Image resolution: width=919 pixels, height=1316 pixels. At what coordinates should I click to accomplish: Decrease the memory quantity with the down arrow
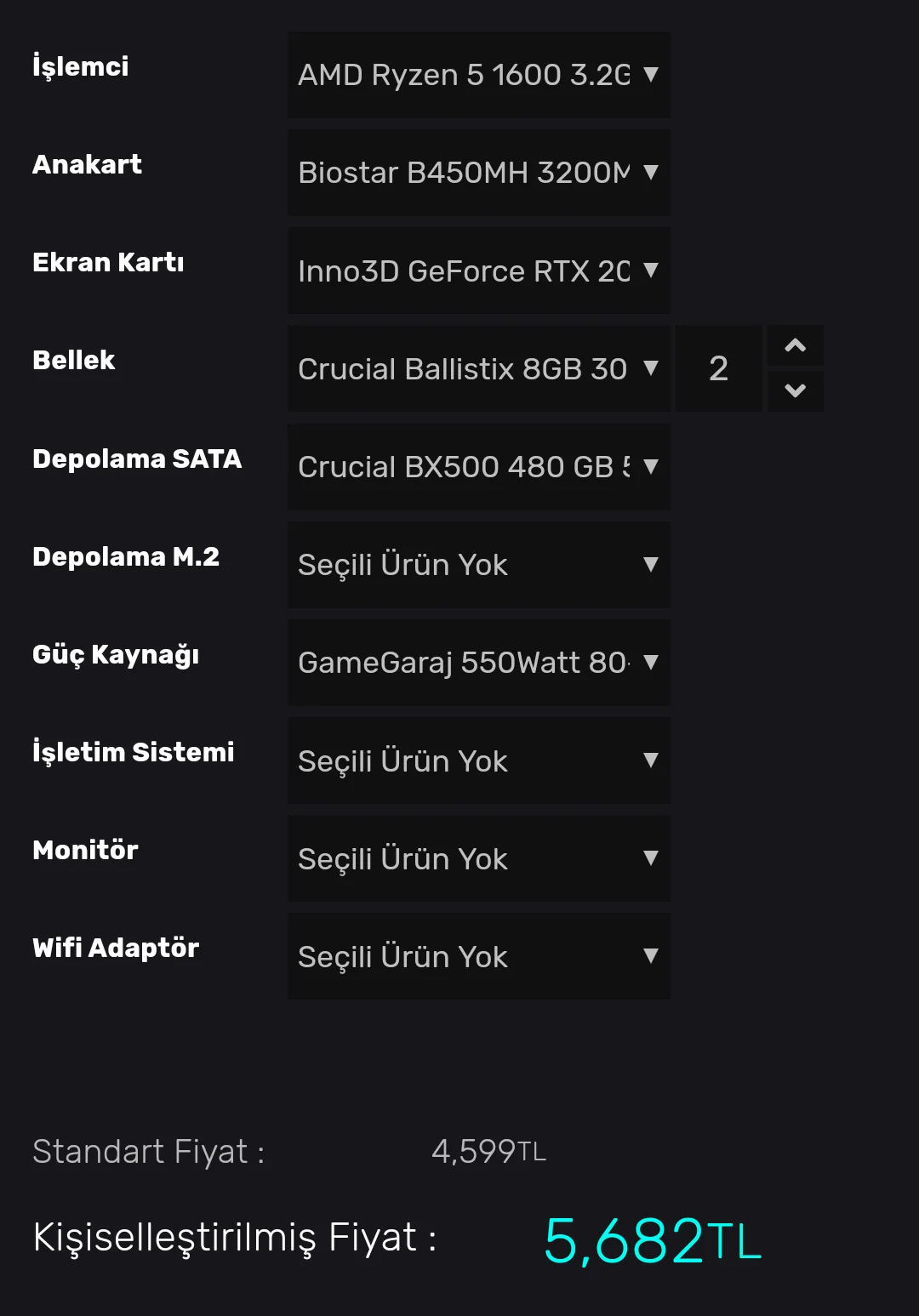coord(796,390)
